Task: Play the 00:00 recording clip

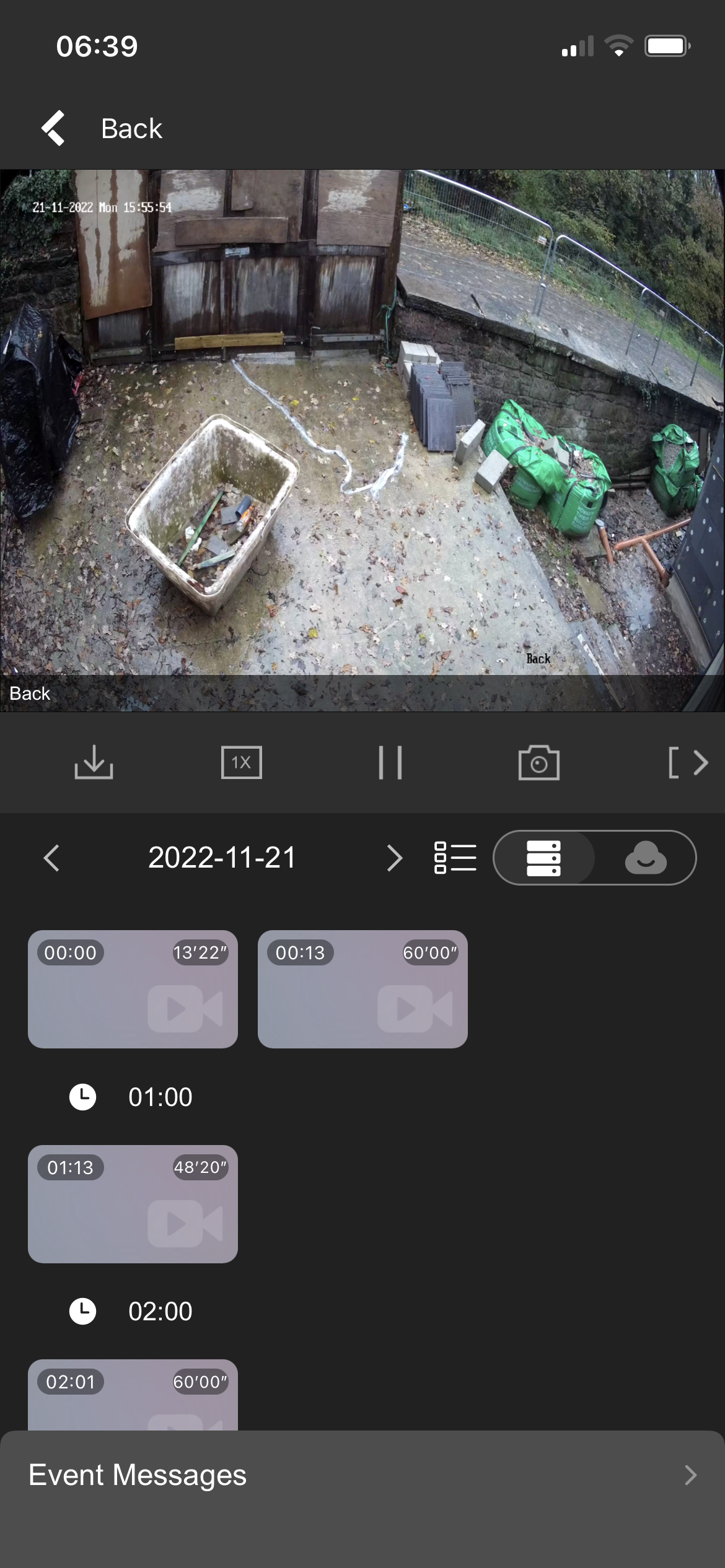Action: 133,989
